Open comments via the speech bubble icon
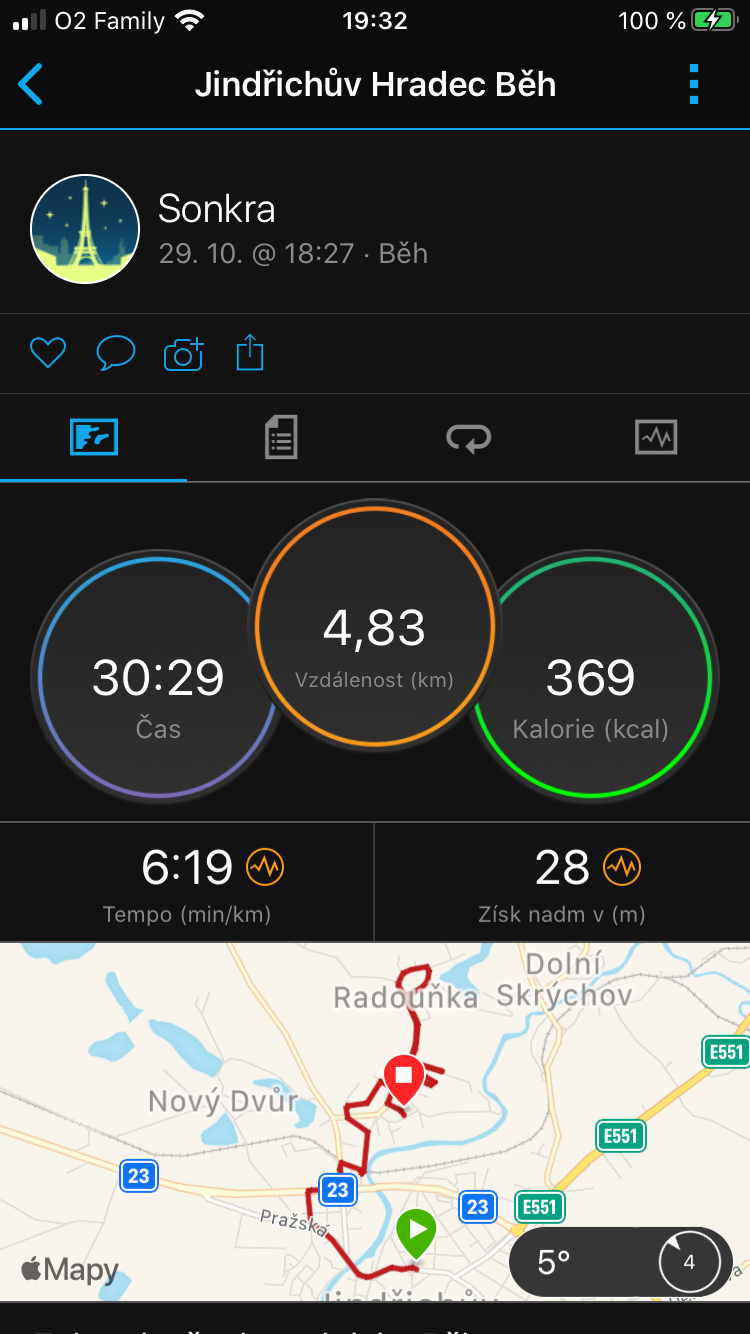This screenshot has height=1334, width=750. coord(115,353)
